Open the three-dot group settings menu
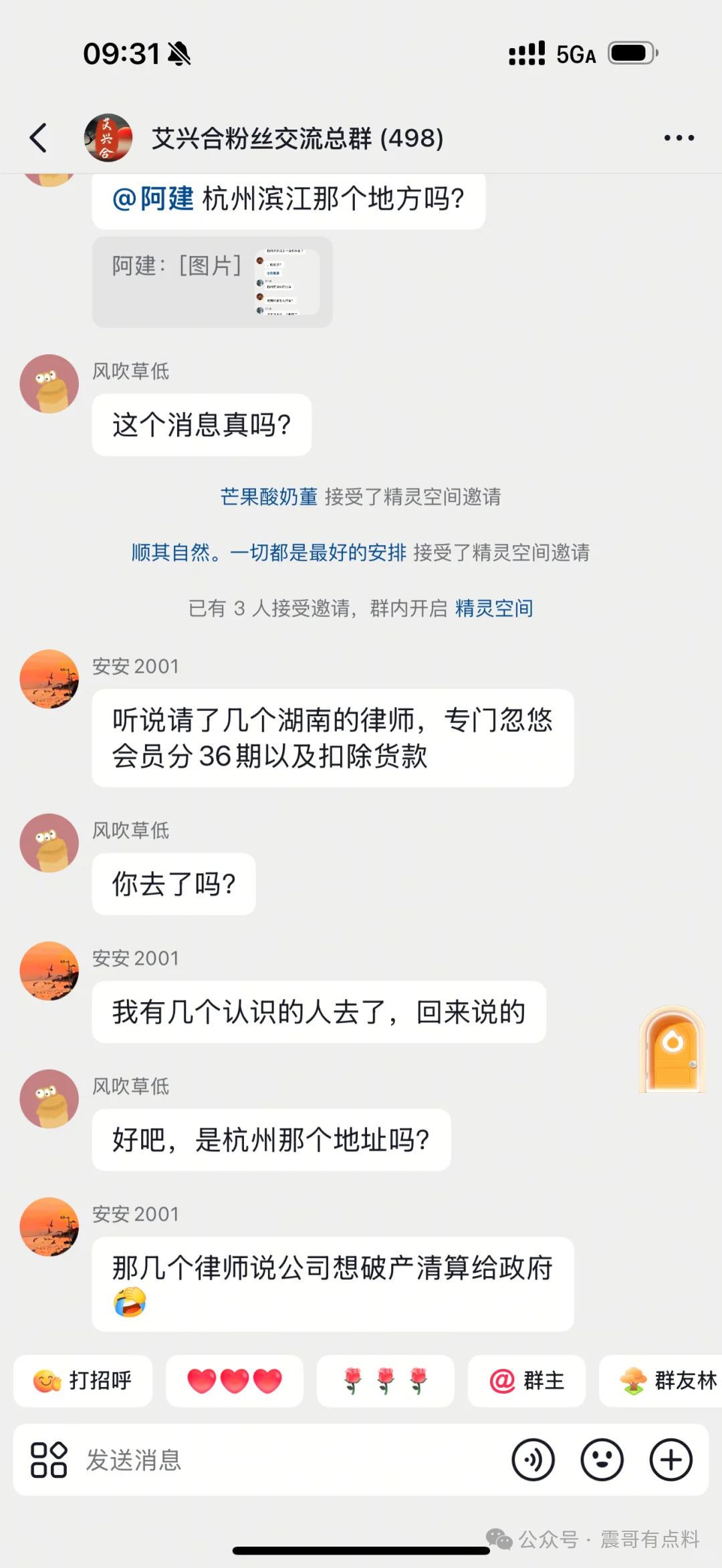The height and width of the screenshot is (1568, 722). coord(679,137)
